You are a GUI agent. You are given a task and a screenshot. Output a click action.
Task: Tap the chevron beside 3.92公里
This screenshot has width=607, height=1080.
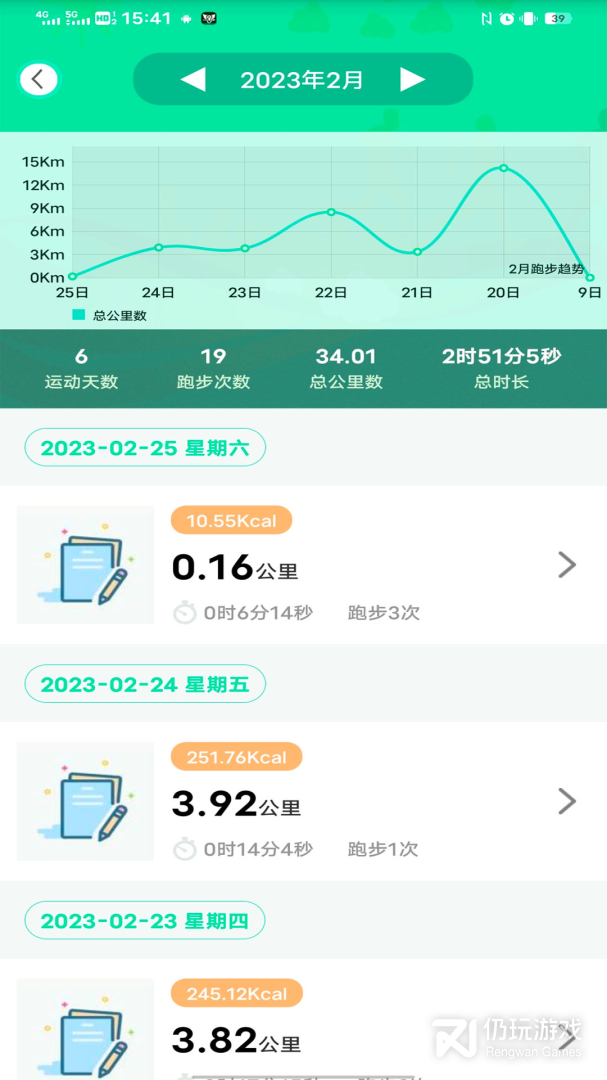pyautogui.click(x=567, y=802)
